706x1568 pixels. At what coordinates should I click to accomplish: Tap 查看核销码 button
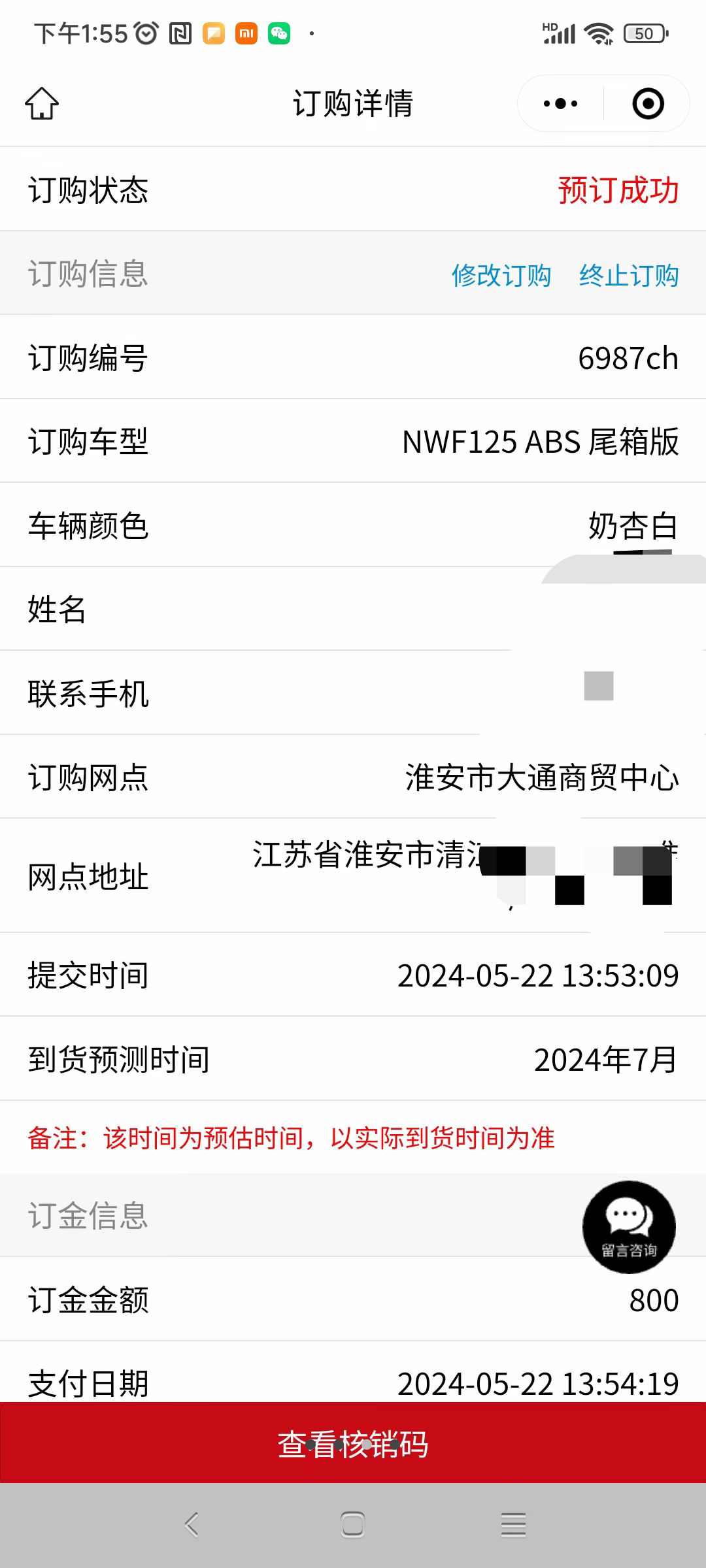(x=353, y=1443)
